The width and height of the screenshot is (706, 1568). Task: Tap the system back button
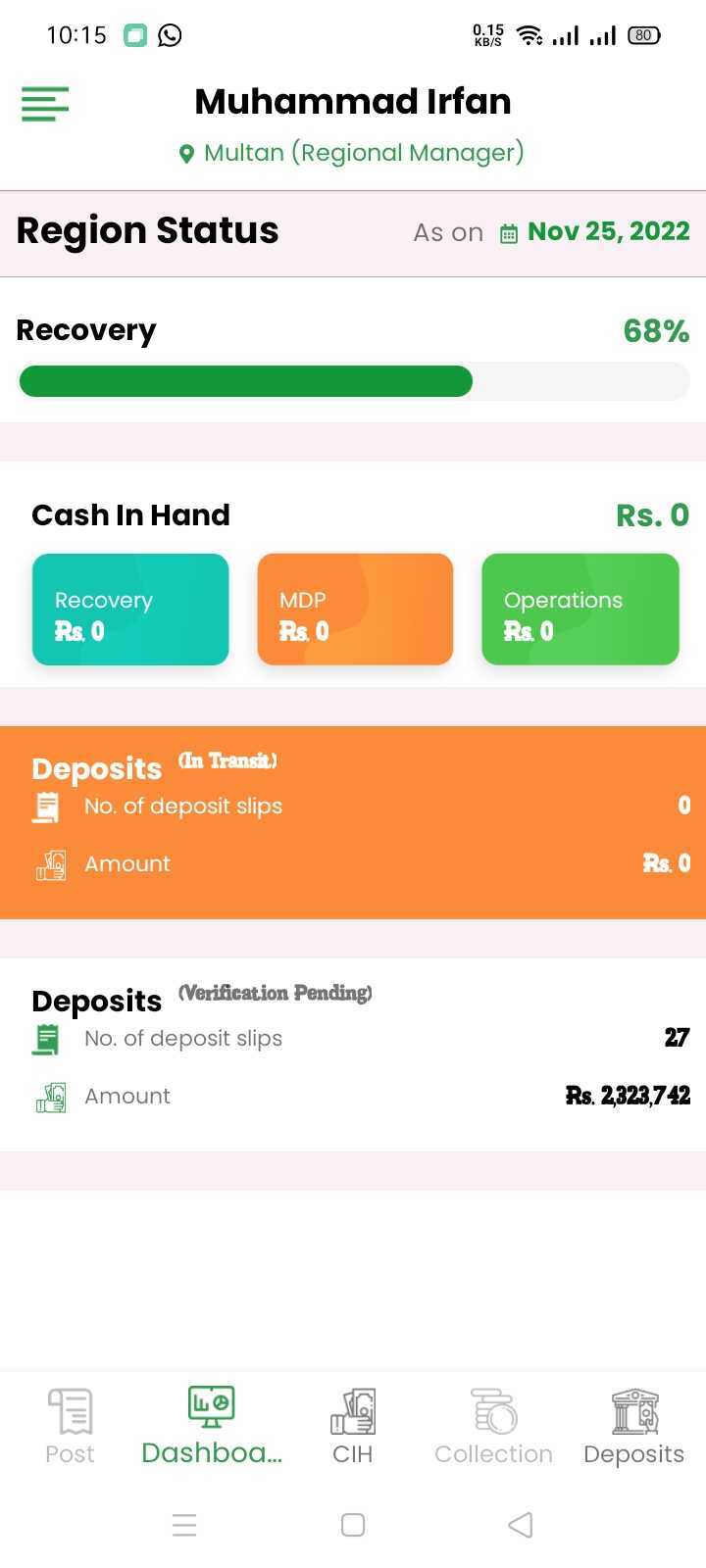point(521,1525)
